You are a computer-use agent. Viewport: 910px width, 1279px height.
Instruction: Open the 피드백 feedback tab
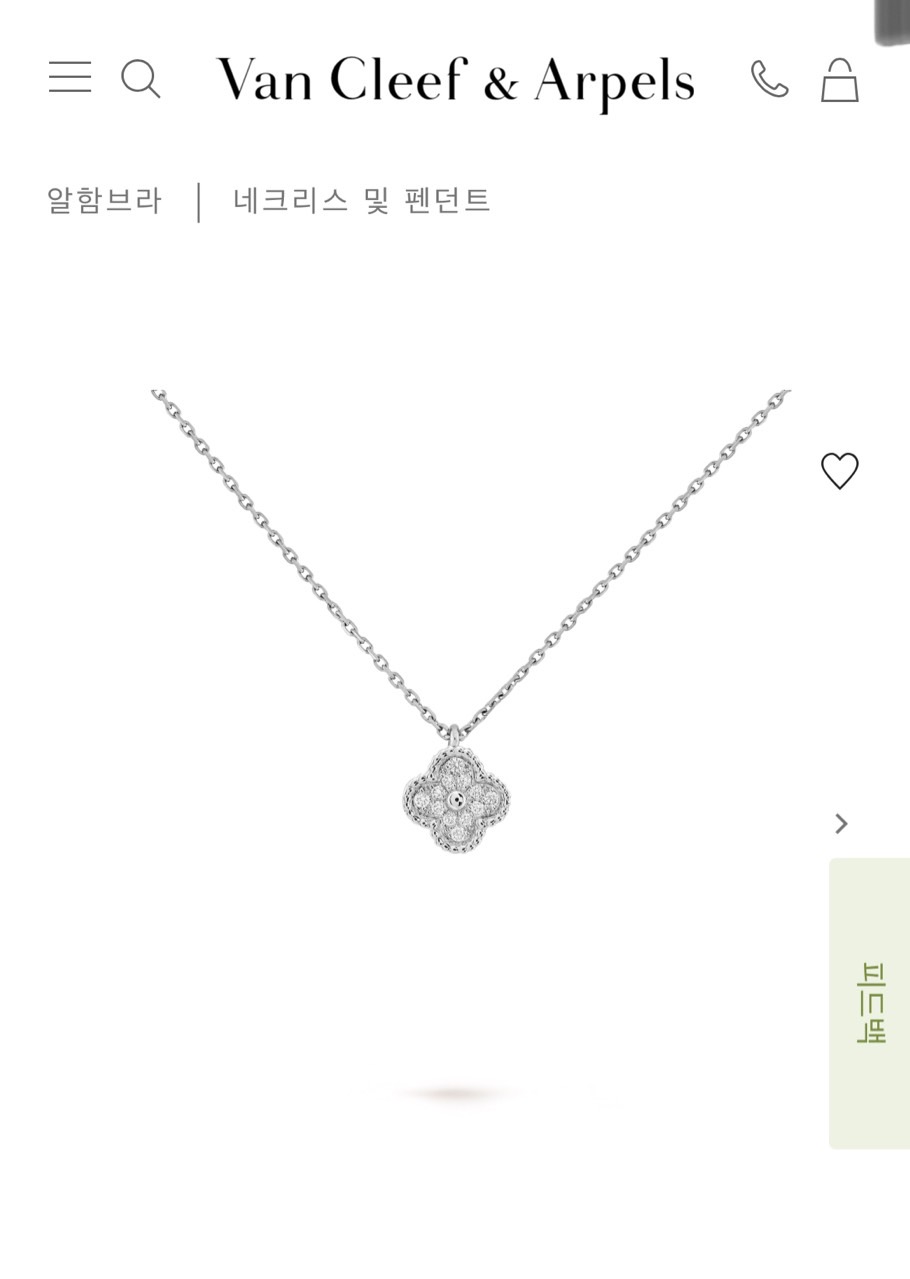[870, 1003]
